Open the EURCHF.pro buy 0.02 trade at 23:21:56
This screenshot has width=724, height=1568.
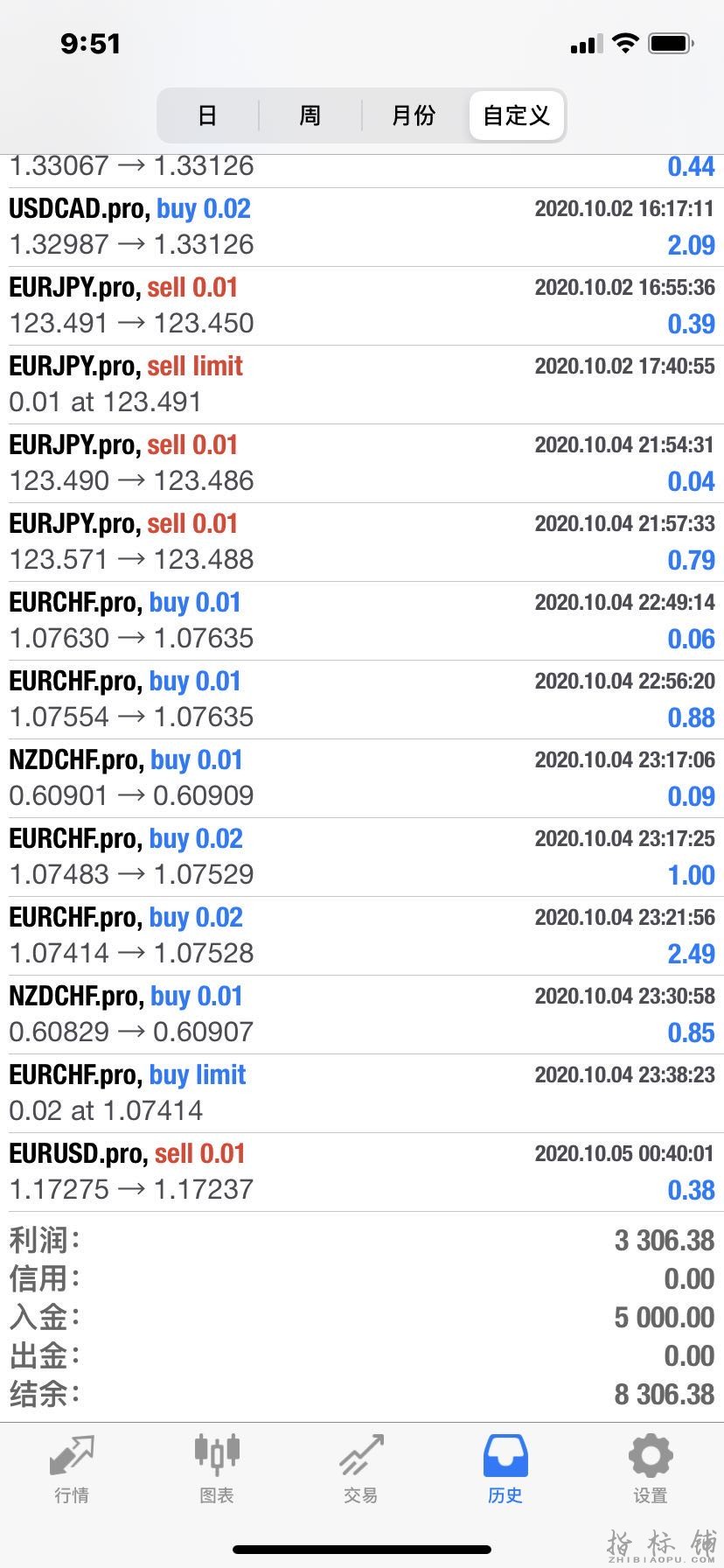[x=362, y=936]
